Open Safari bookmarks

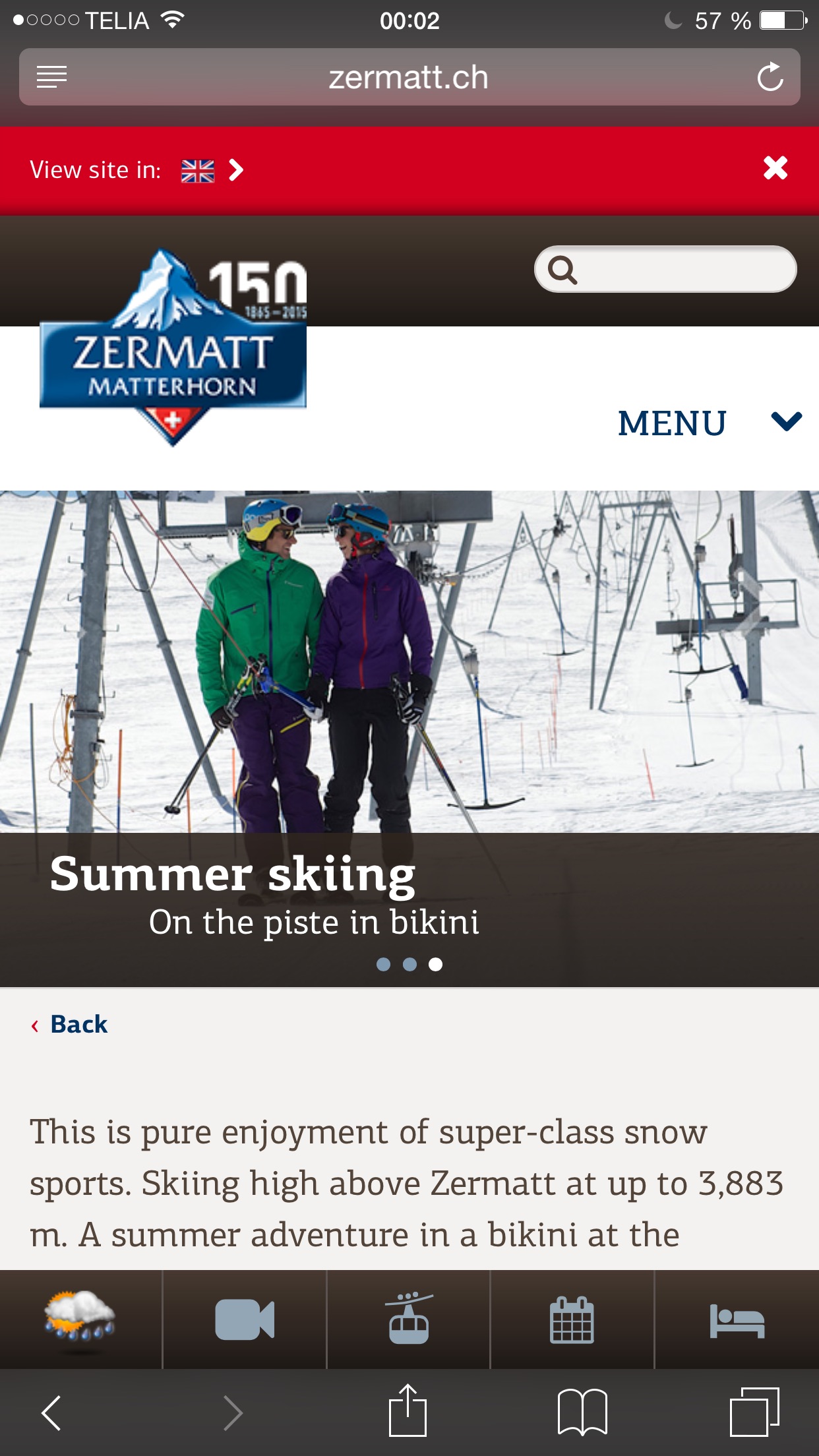[x=582, y=1412]
